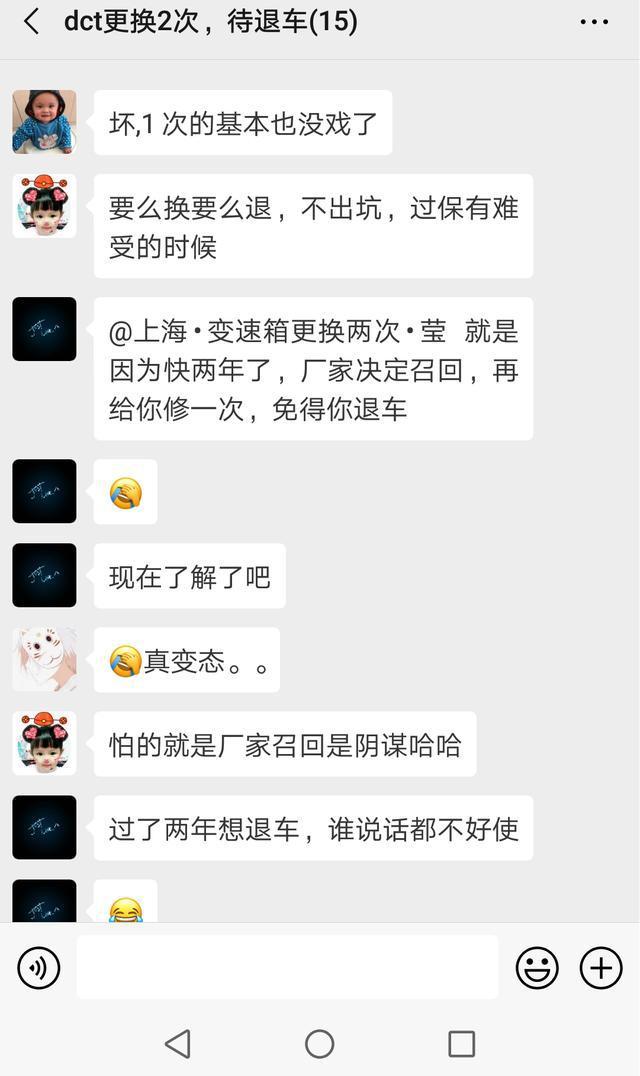
Task: Go back from the group chat
Action: pos(32,22)
